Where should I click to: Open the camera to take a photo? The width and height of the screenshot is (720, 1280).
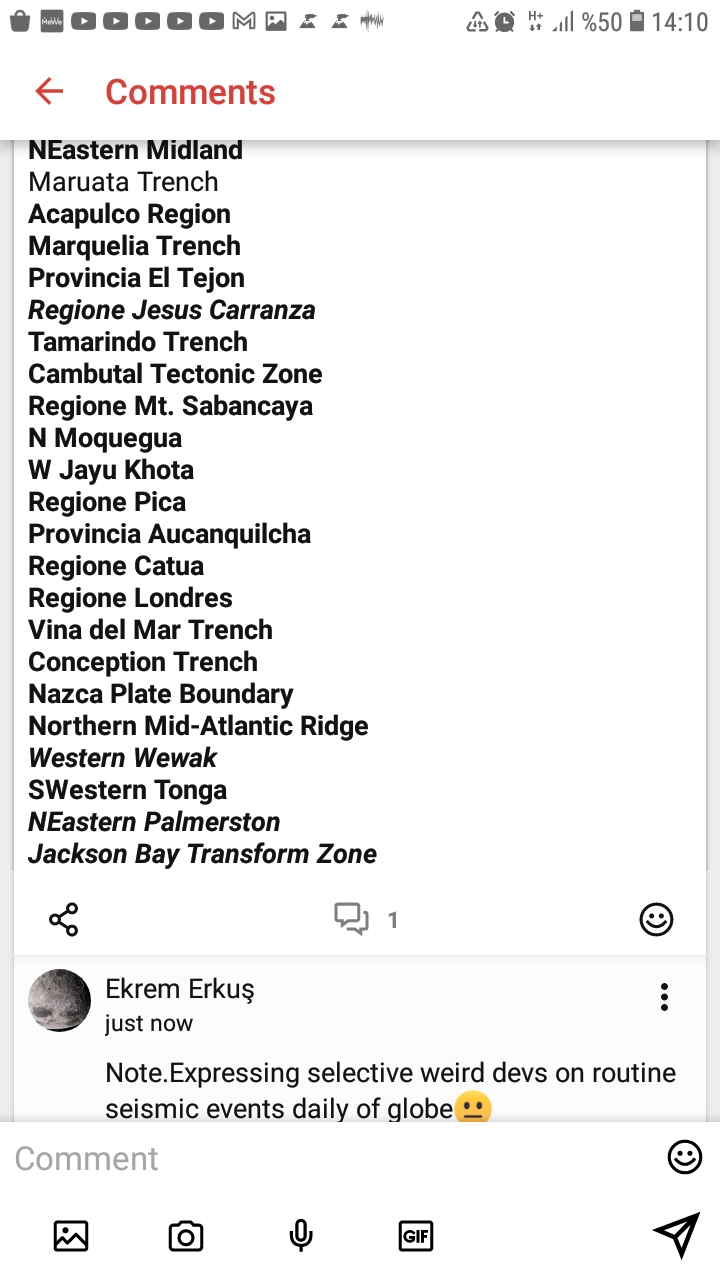pyautogui.click(x=186, y=1236)
